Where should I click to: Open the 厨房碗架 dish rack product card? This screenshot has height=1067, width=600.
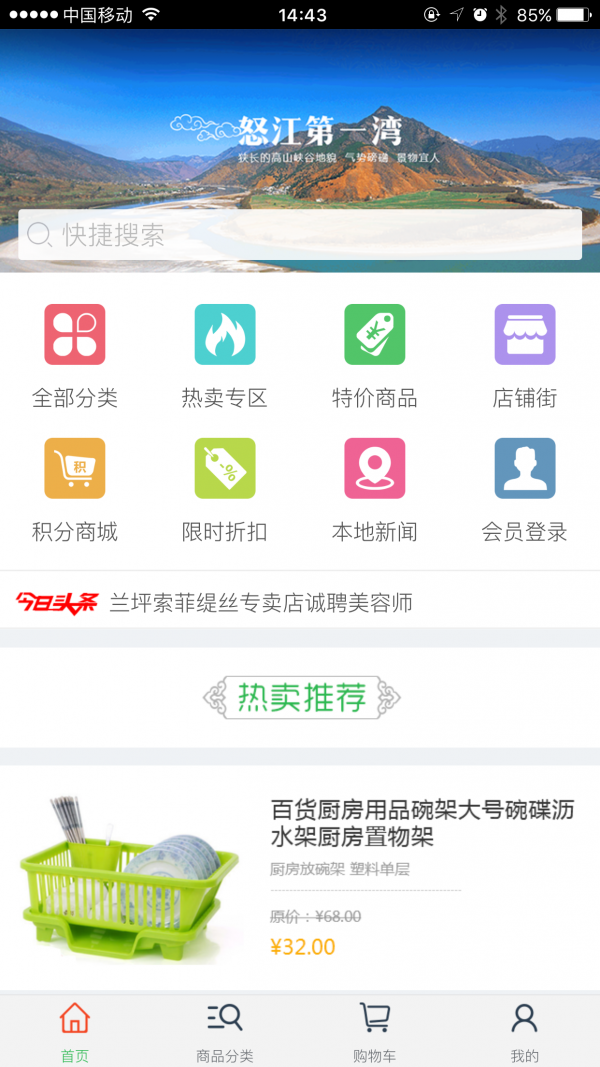[300, 878]
